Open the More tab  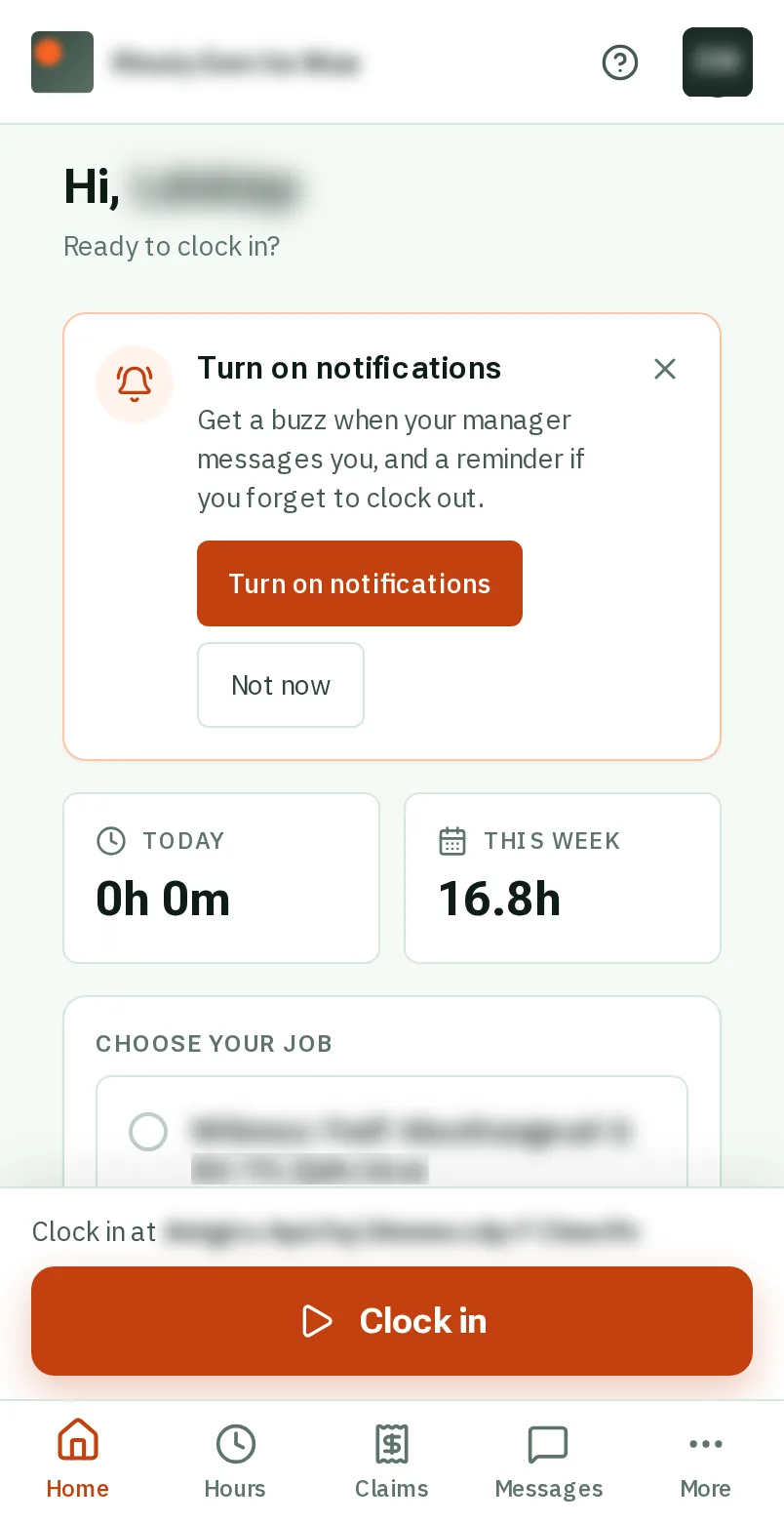[x=706, y=1462]
